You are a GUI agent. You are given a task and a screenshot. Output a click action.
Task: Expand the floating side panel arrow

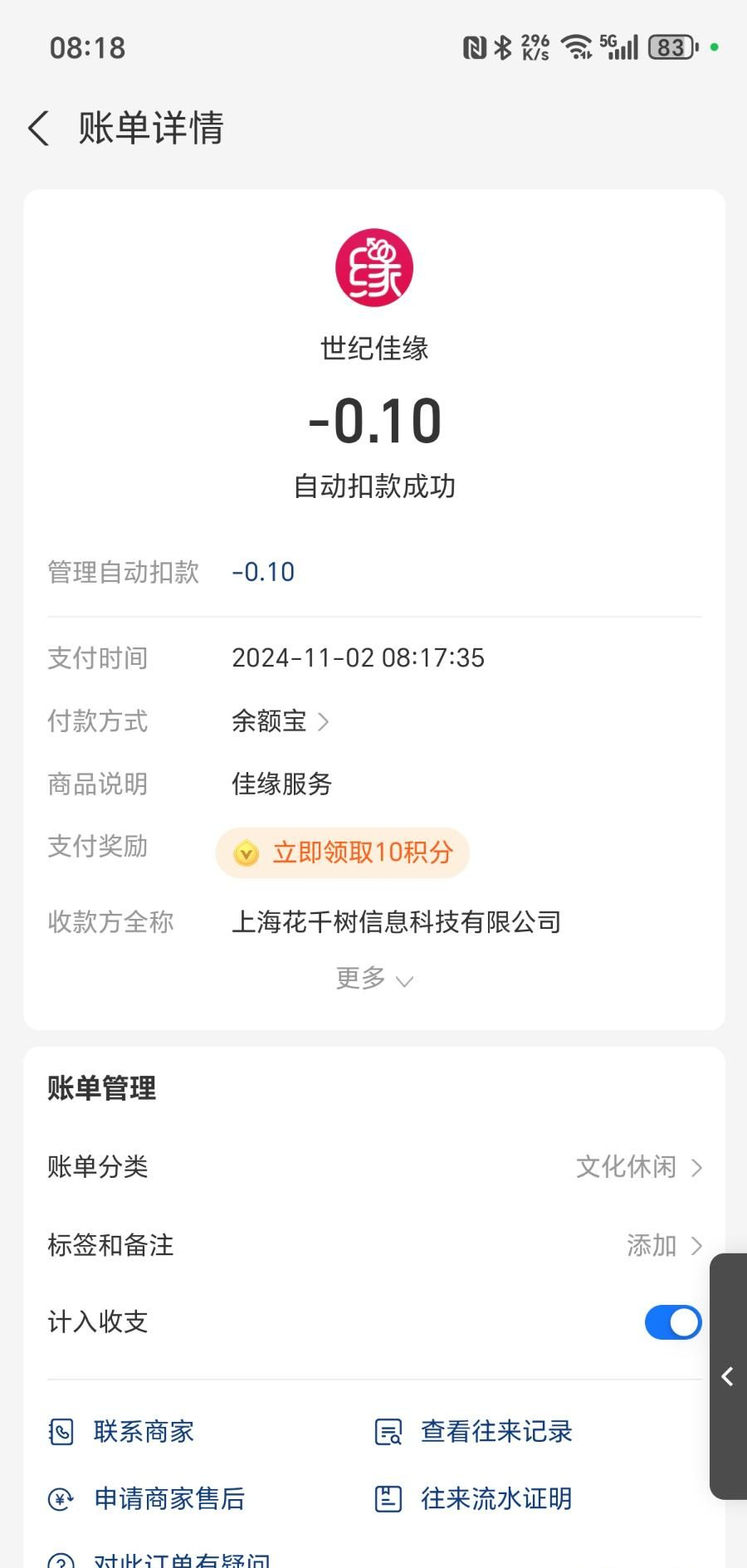[x=728, y=1376]
